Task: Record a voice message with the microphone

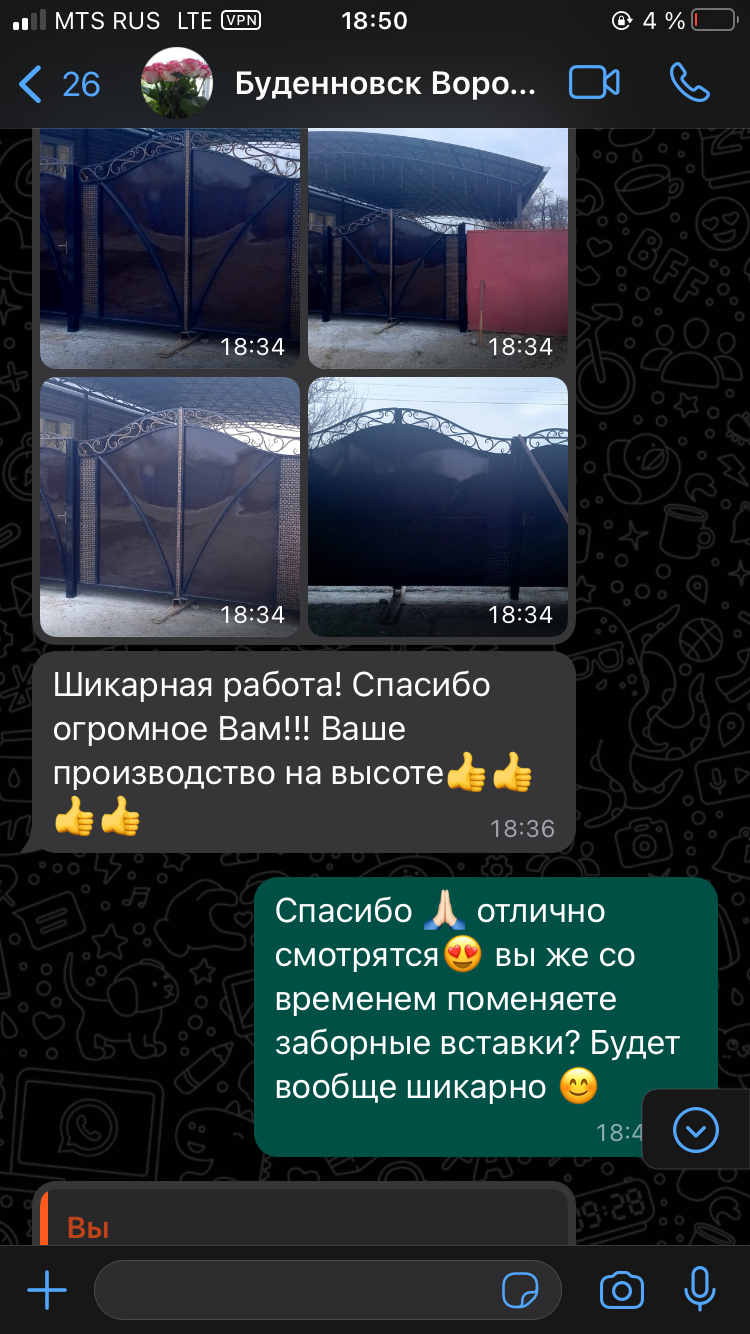Action: tap(700, 1290)
